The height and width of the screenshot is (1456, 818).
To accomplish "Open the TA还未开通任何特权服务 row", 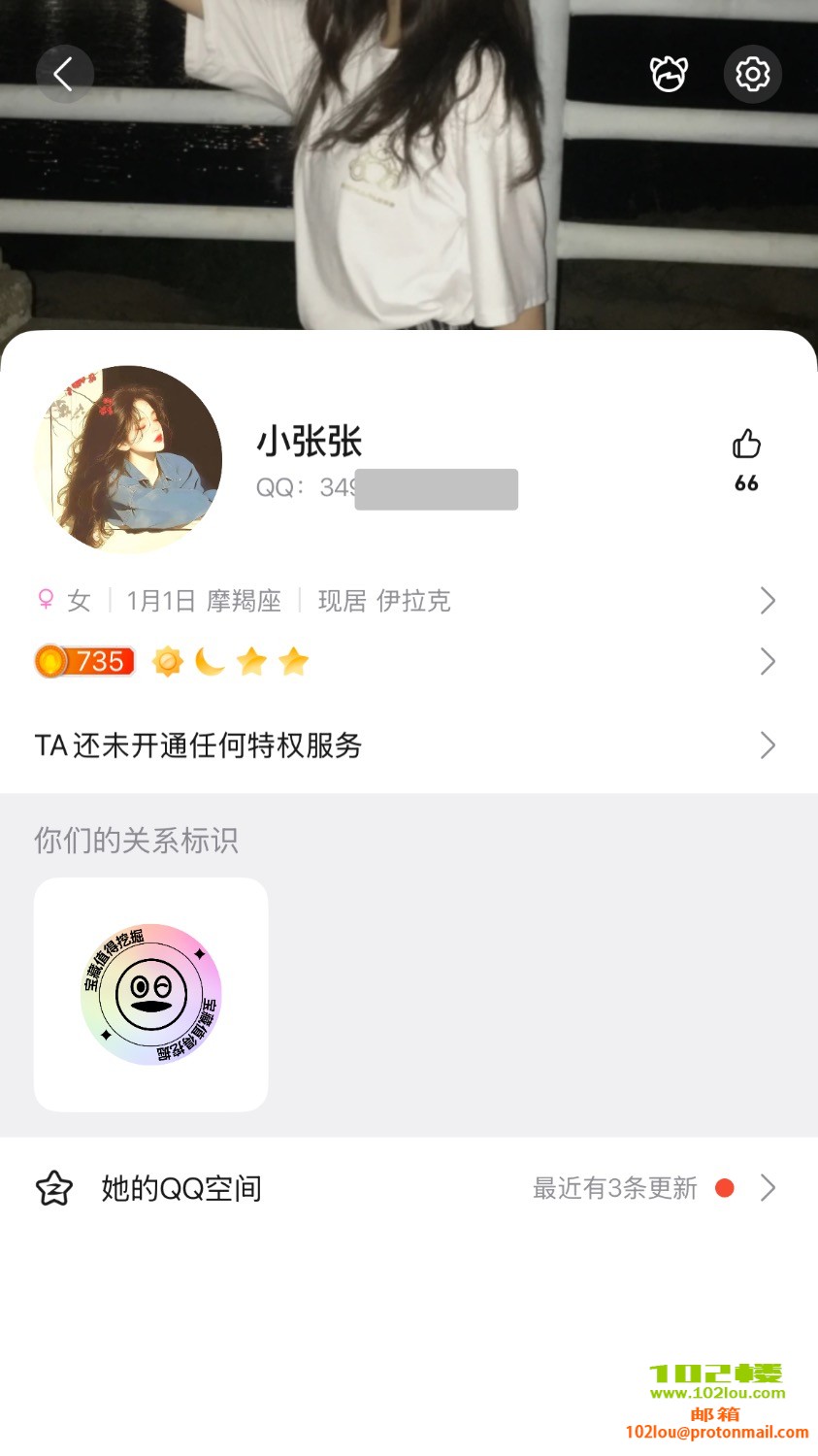I will 408,745.
